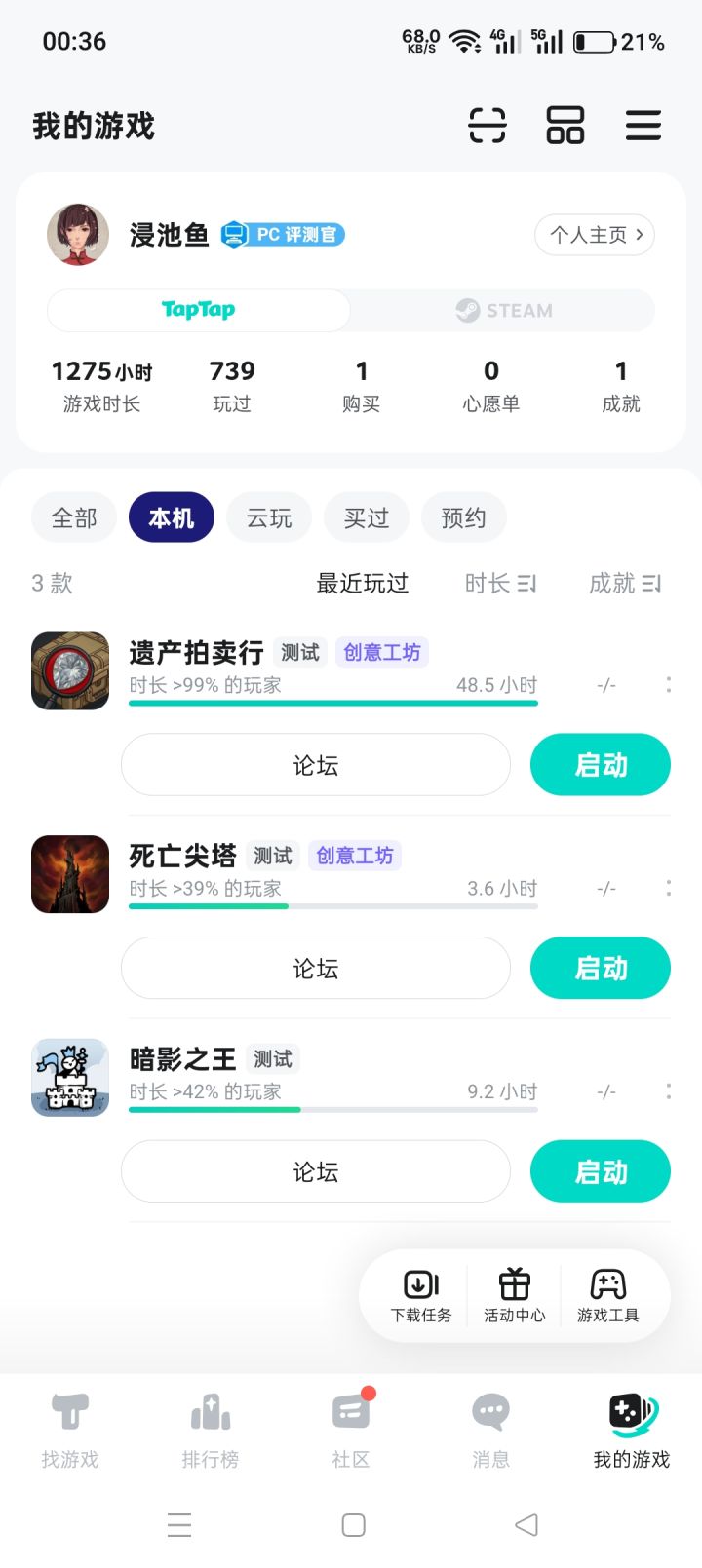The image size is (702, 1568).
Task: Tap the system back button
Action: [526, 1525]
